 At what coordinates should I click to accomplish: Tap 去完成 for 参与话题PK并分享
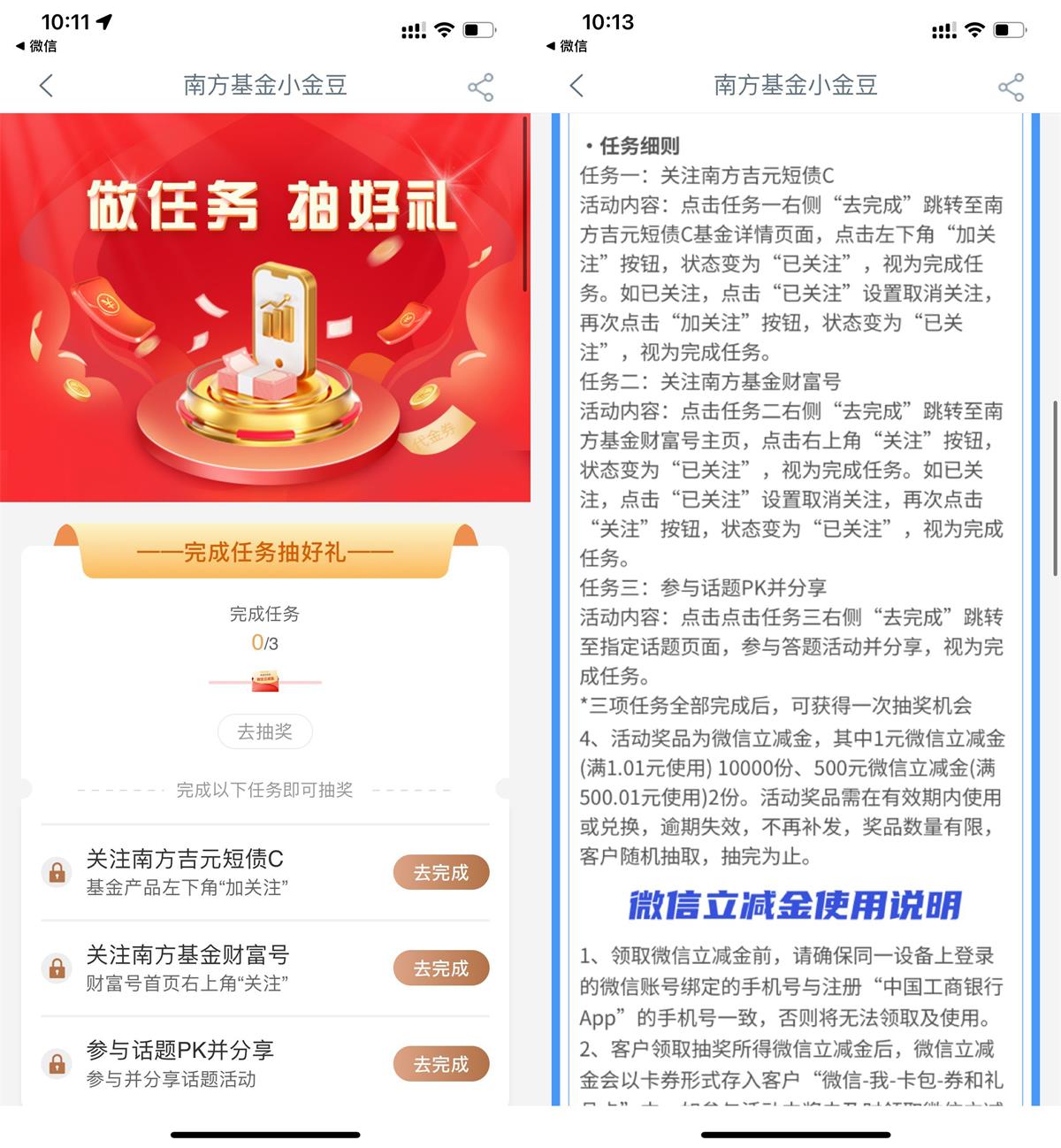[x=440, y=1064]
